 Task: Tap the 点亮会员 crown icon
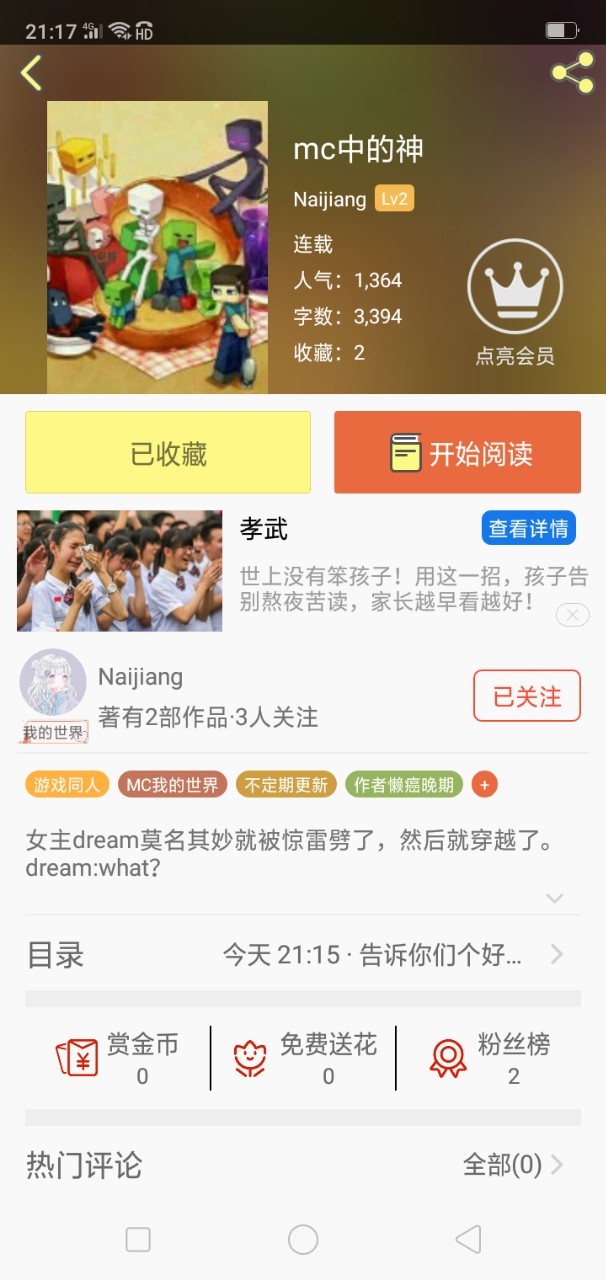pos(515,286)
